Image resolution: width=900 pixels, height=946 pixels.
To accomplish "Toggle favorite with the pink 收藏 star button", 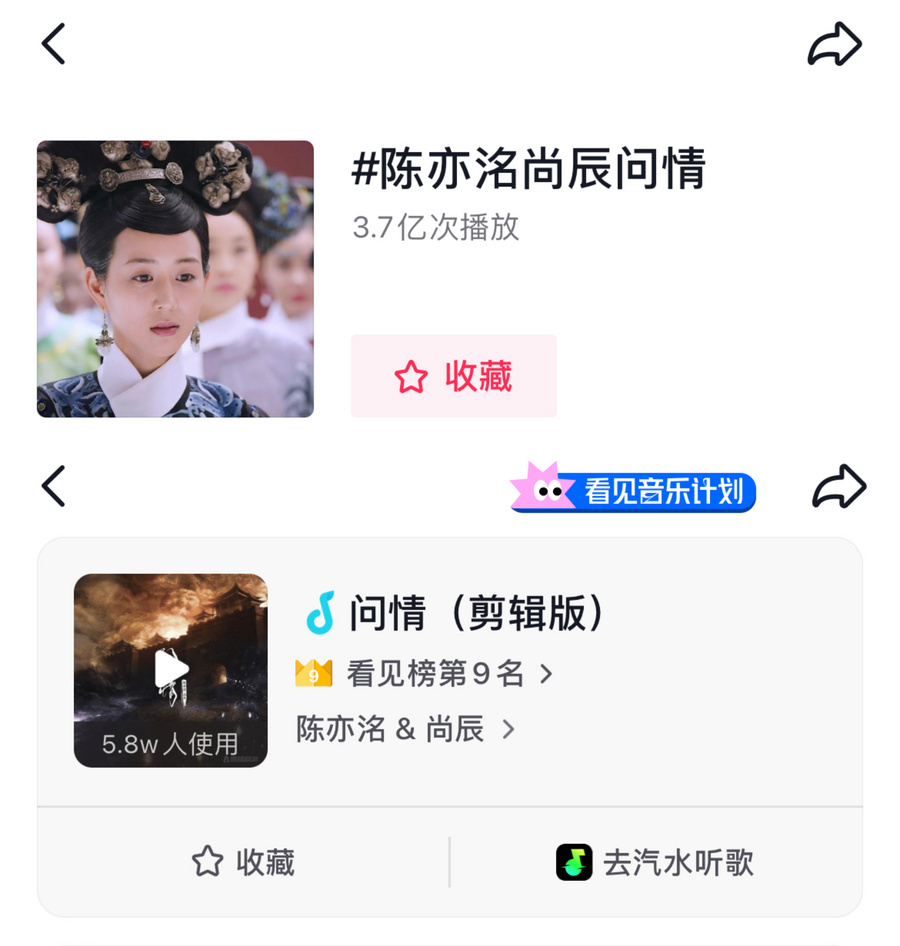I will pyautogui.click(x=453, y=376).
